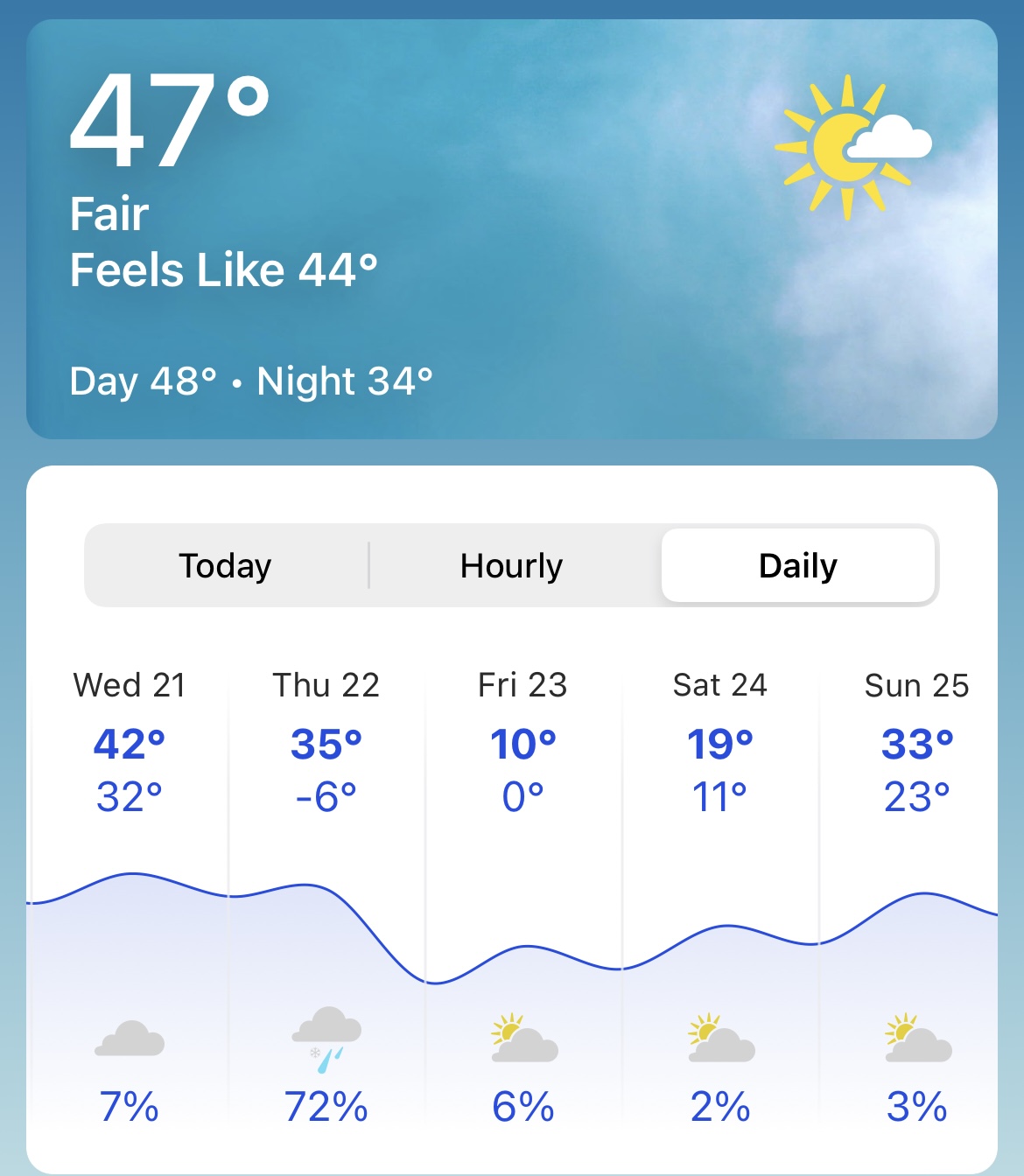Tap the Sun 25 forecast column
The image size is (1024, 1176).
[x=915, y=892]
